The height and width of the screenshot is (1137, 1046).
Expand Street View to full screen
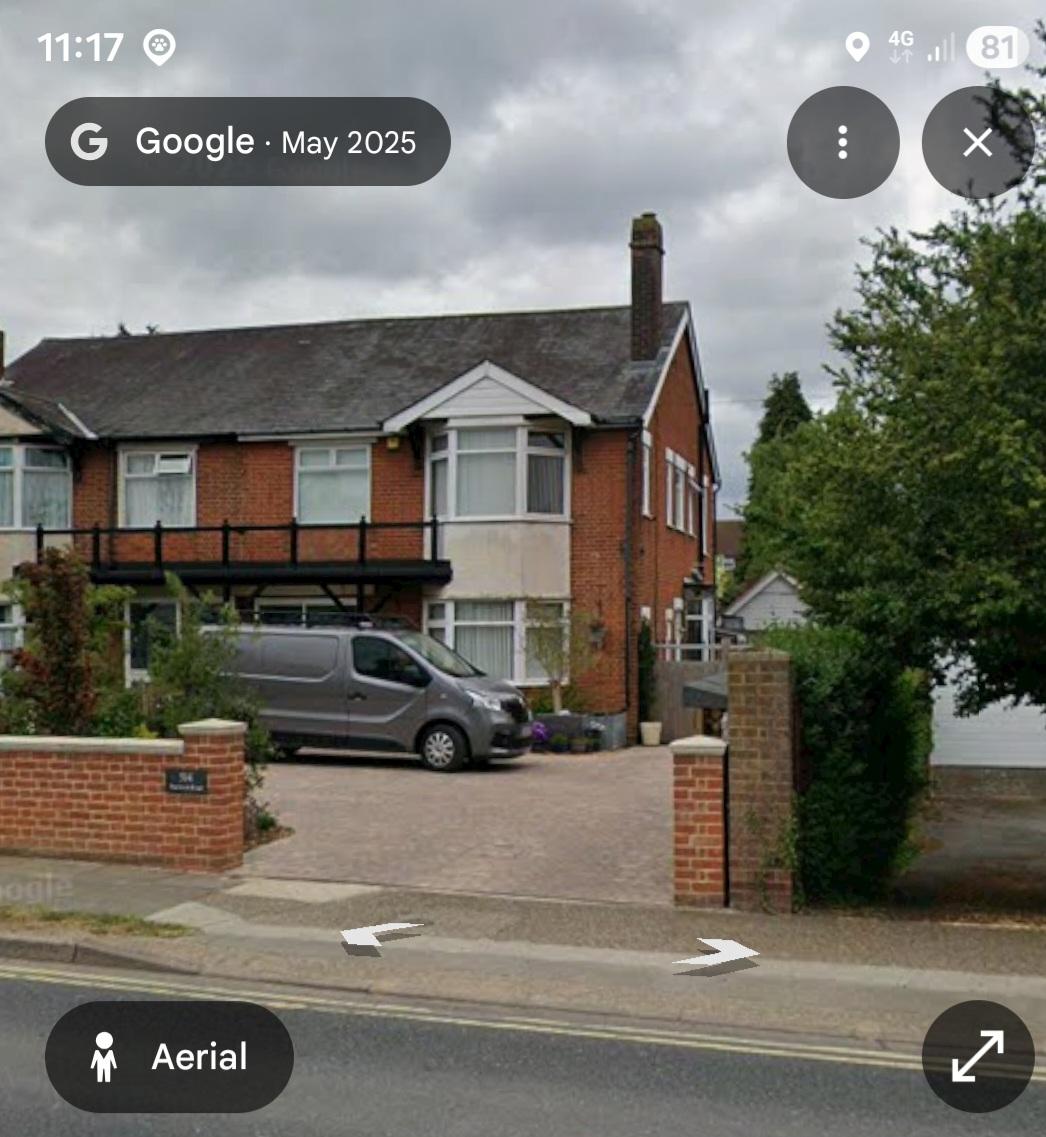[977, 1056]
